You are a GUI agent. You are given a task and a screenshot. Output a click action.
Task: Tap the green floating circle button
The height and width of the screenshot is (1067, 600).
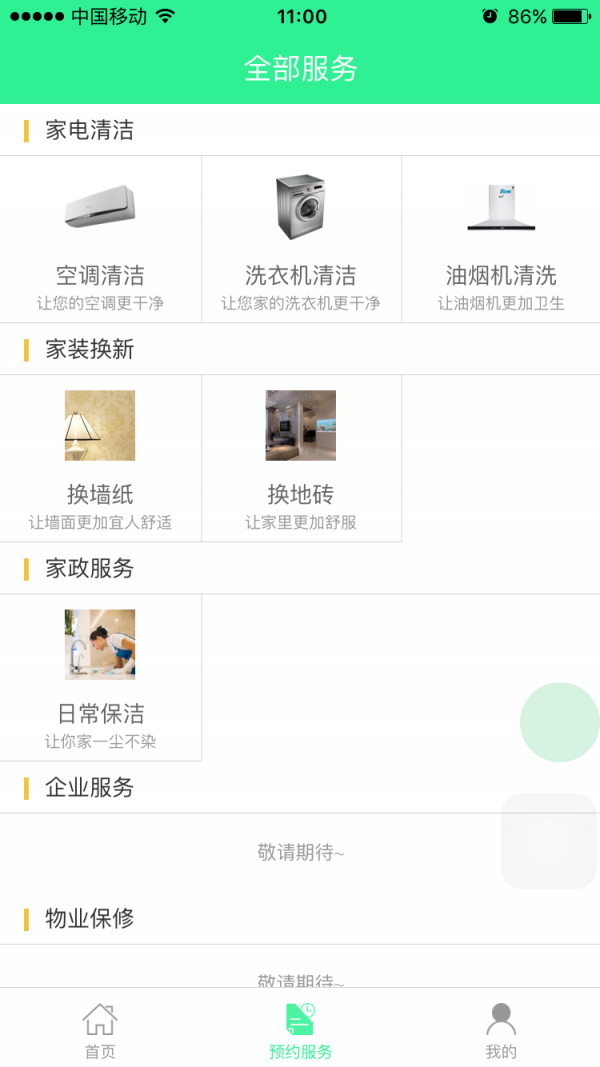559,722
